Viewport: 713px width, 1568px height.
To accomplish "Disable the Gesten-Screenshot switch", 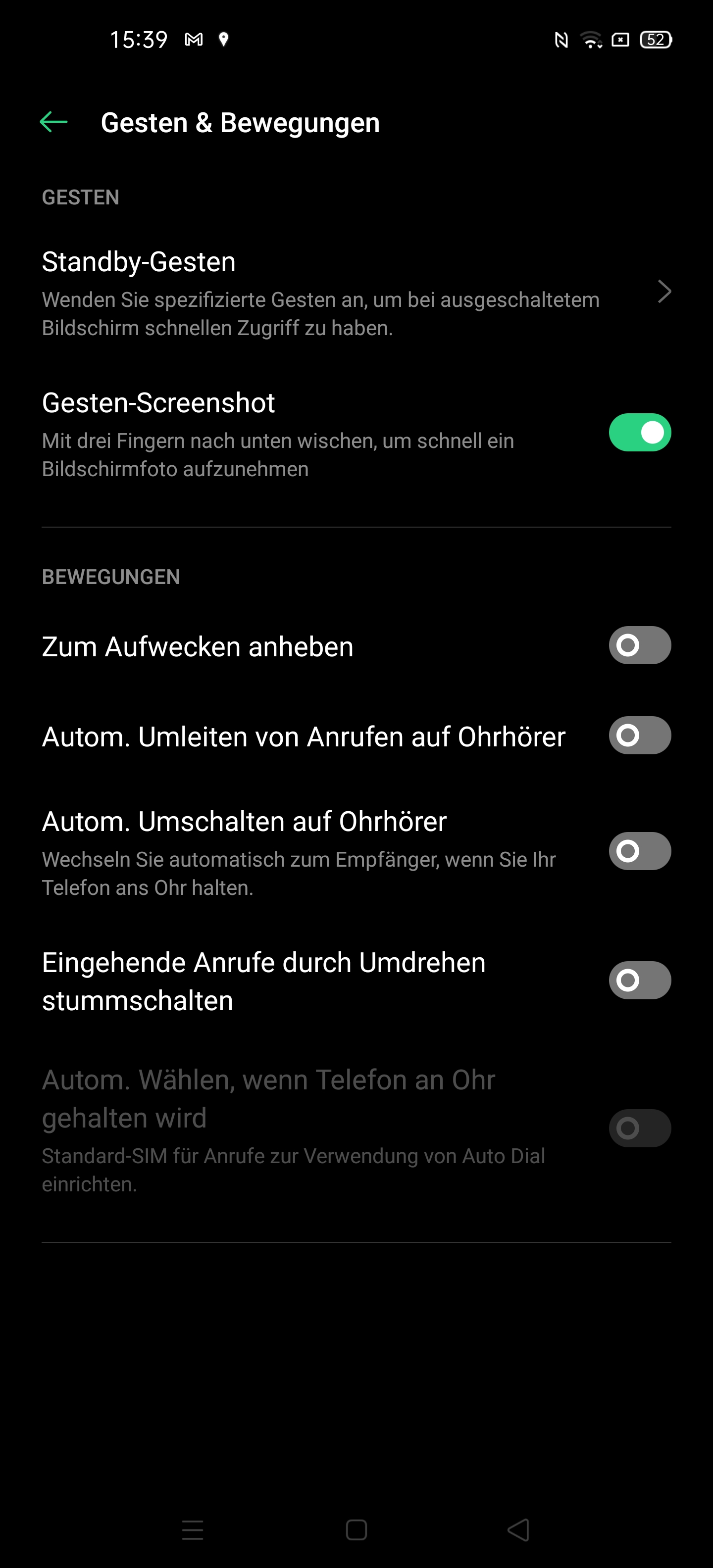I will tap(639, 433).
